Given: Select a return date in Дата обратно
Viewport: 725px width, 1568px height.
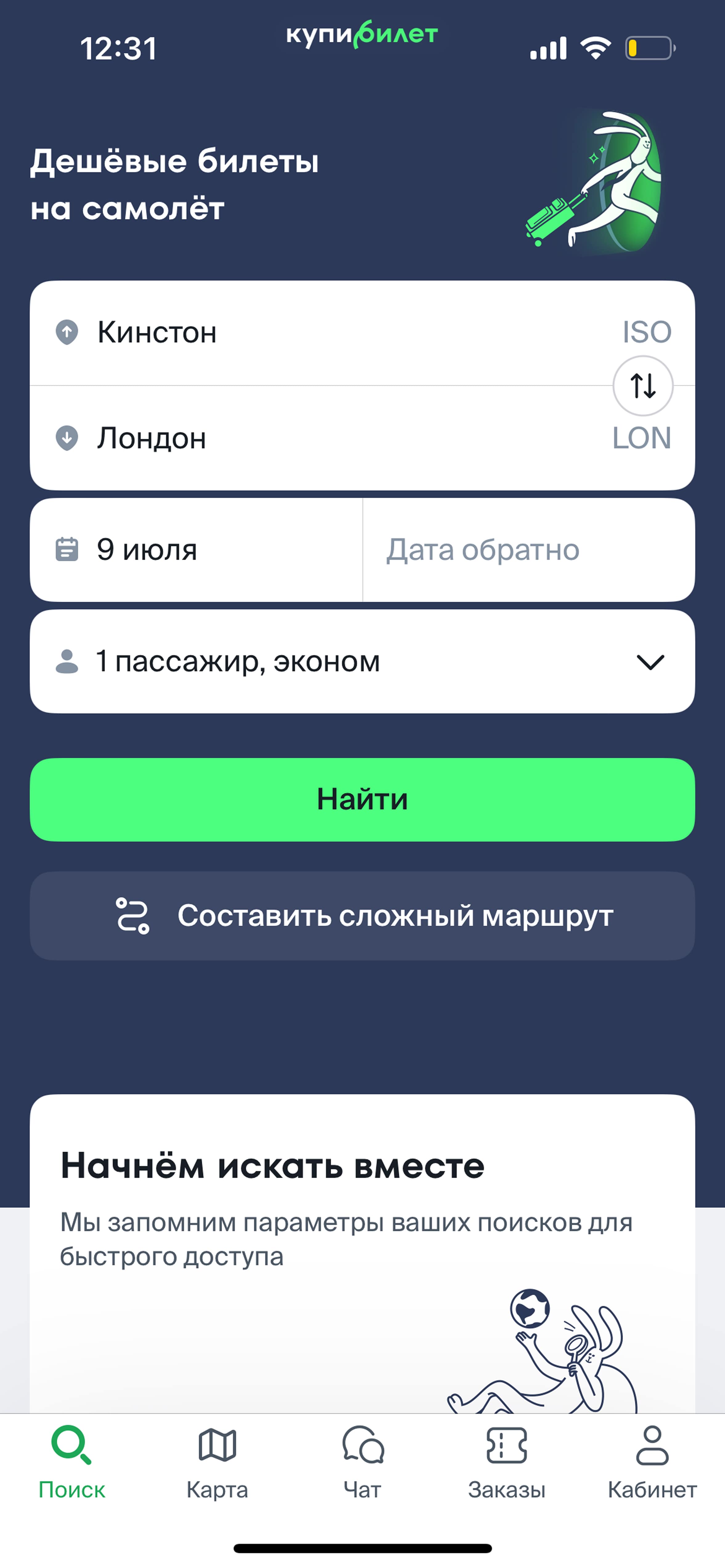Looking at the screenshot, I should tap(528, 550).
